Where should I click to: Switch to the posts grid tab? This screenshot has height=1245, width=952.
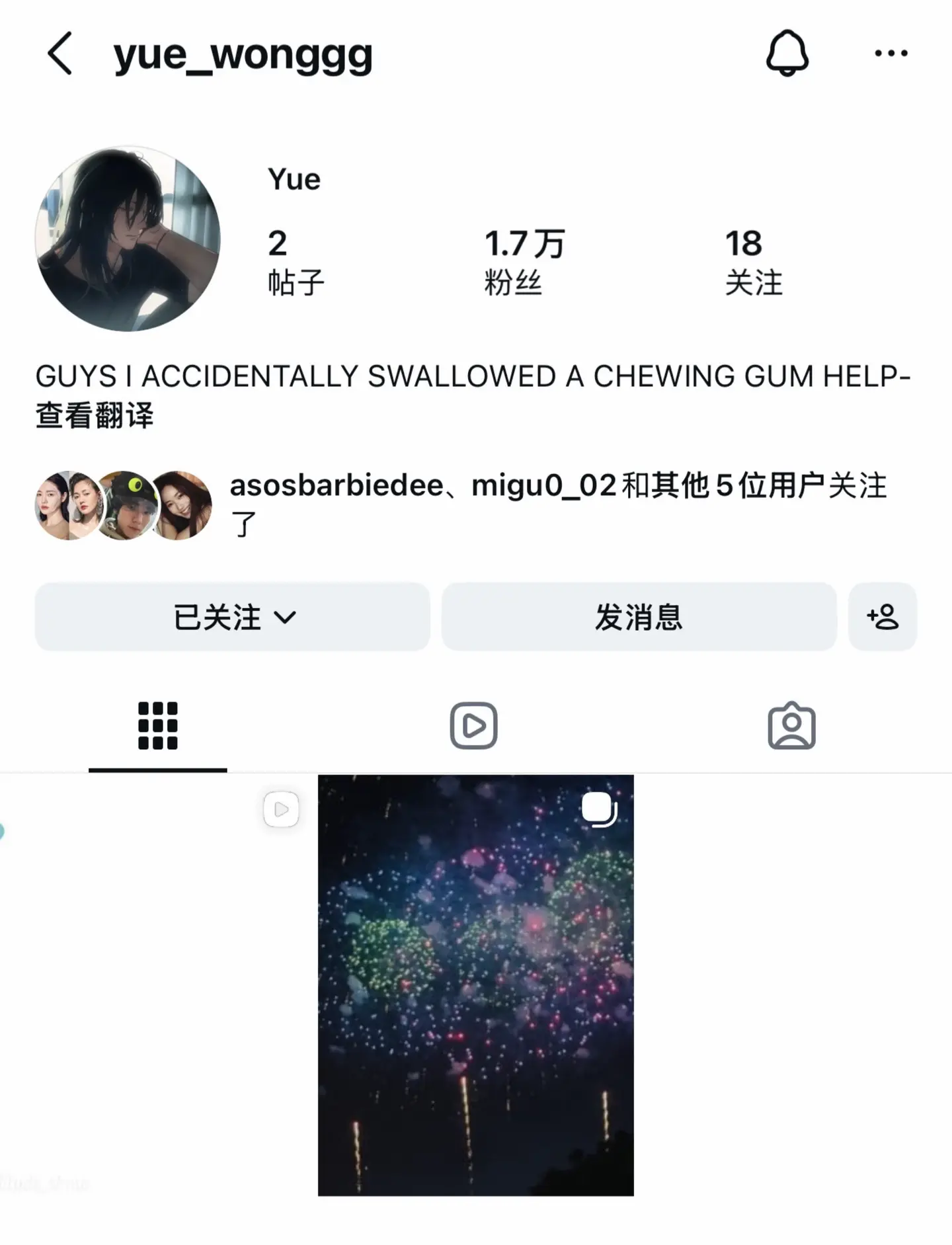pos(158,725)
